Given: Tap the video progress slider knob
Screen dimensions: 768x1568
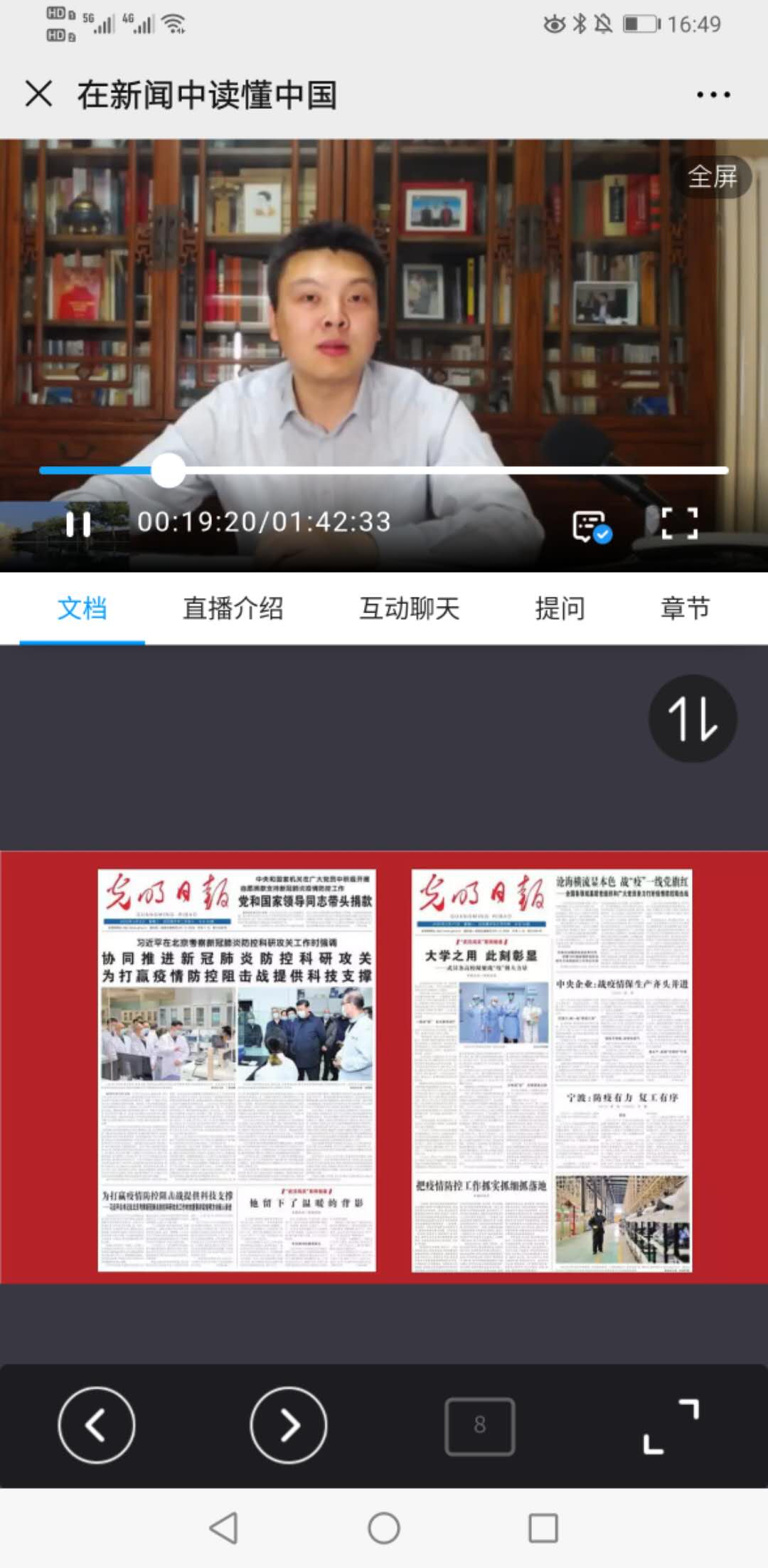Looking at the screenshot, I should click(x=169, y=471).
